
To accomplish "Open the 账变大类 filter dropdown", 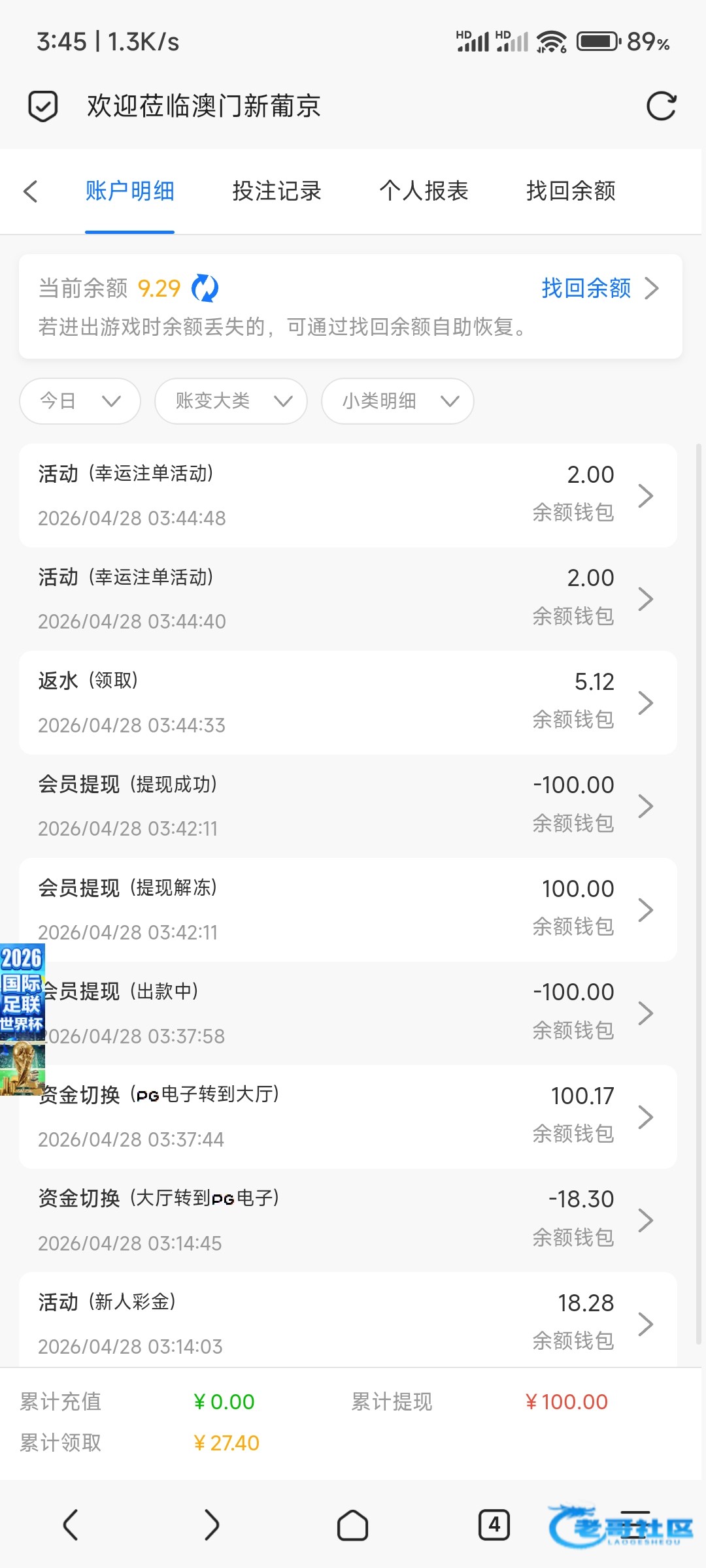I will [231, 400].
